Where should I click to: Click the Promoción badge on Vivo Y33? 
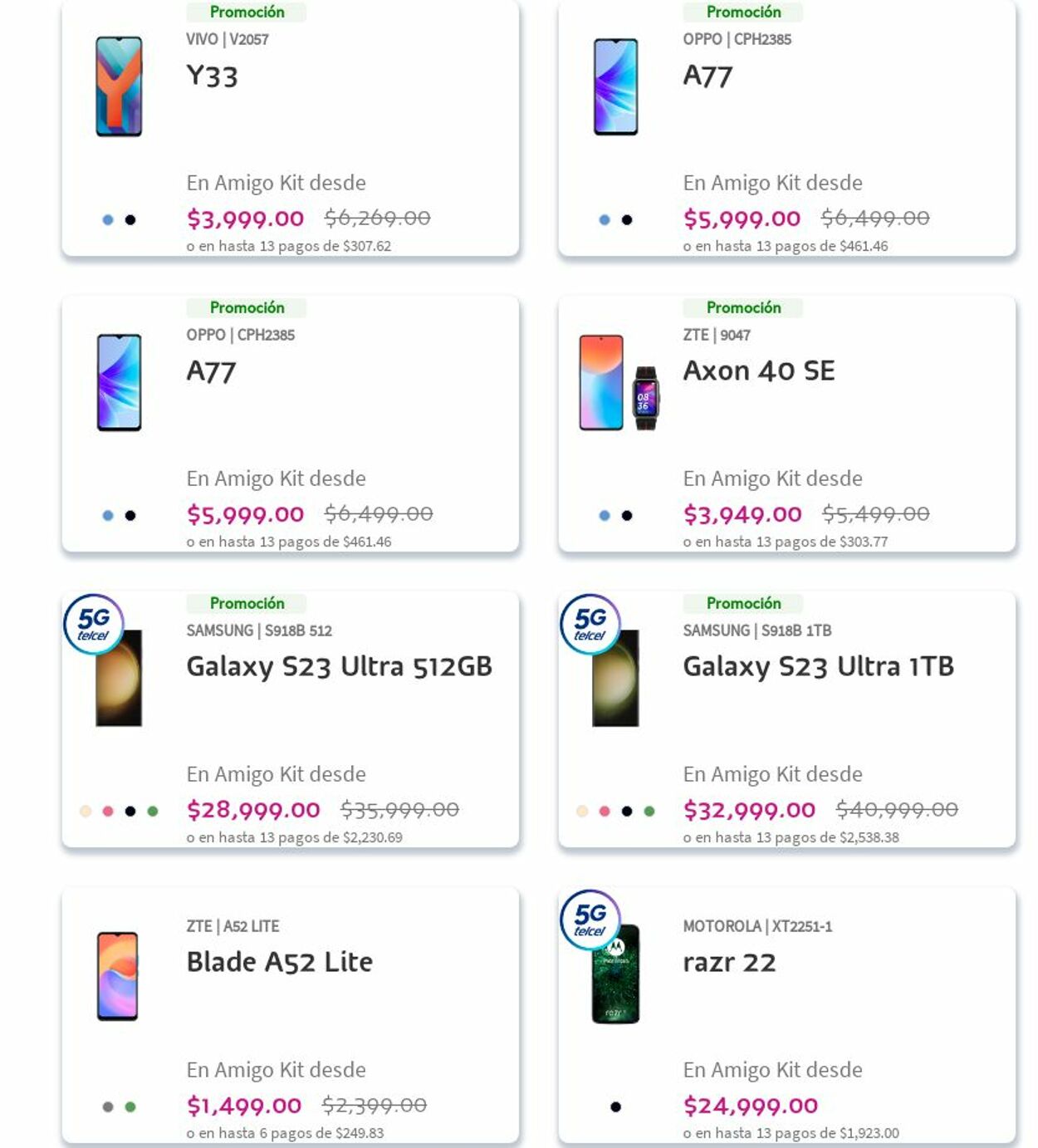(247, 12)
